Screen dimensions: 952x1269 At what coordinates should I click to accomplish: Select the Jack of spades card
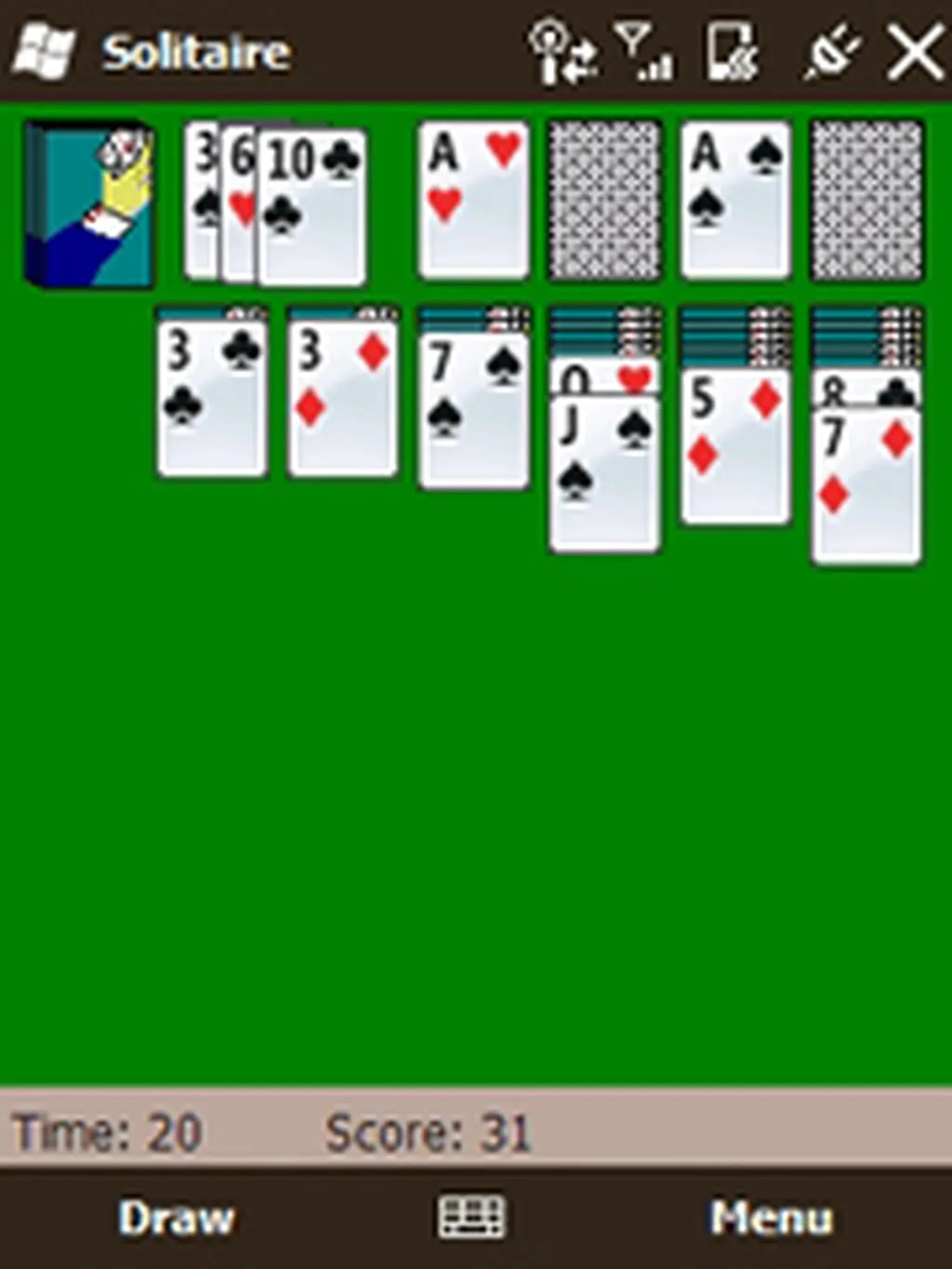(x=604, y=474)
